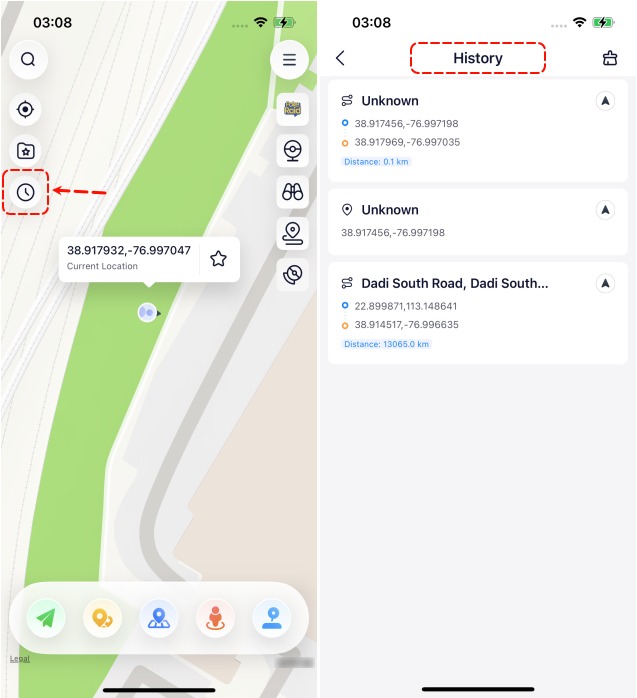Select the blue map route mode
Image resolution: width=637 pixels, height=698 pixels.
click(x=158, y=618)
